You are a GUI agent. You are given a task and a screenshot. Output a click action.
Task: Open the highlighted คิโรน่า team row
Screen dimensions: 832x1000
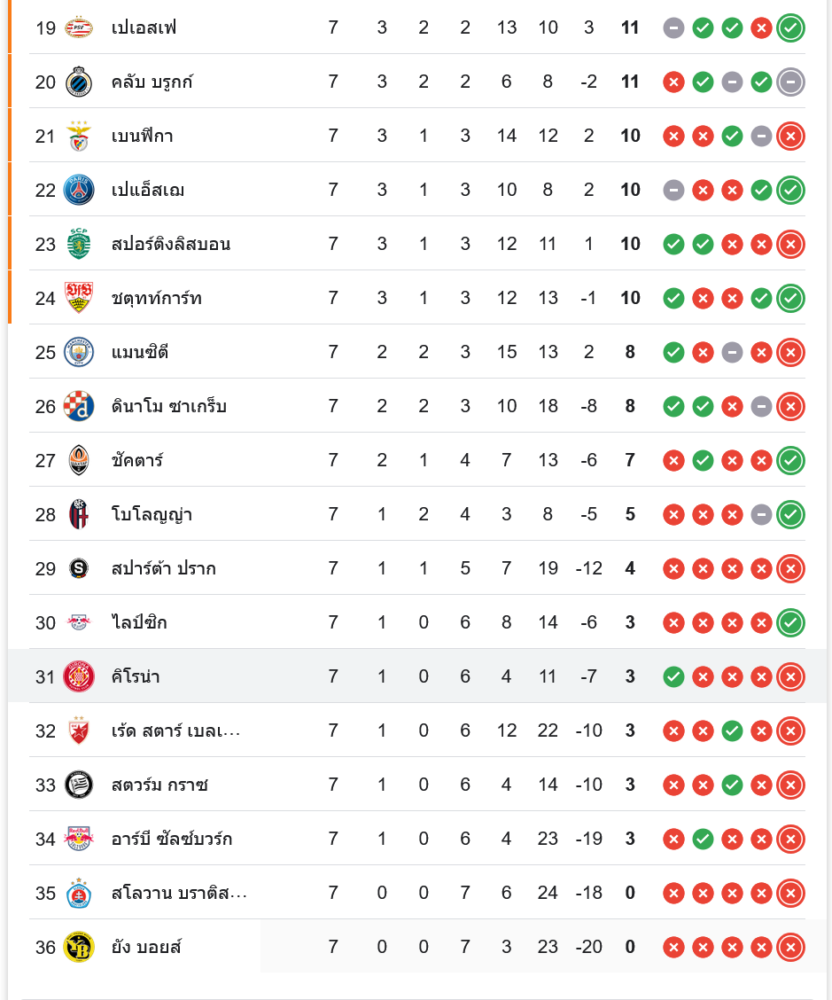point(136,677)
